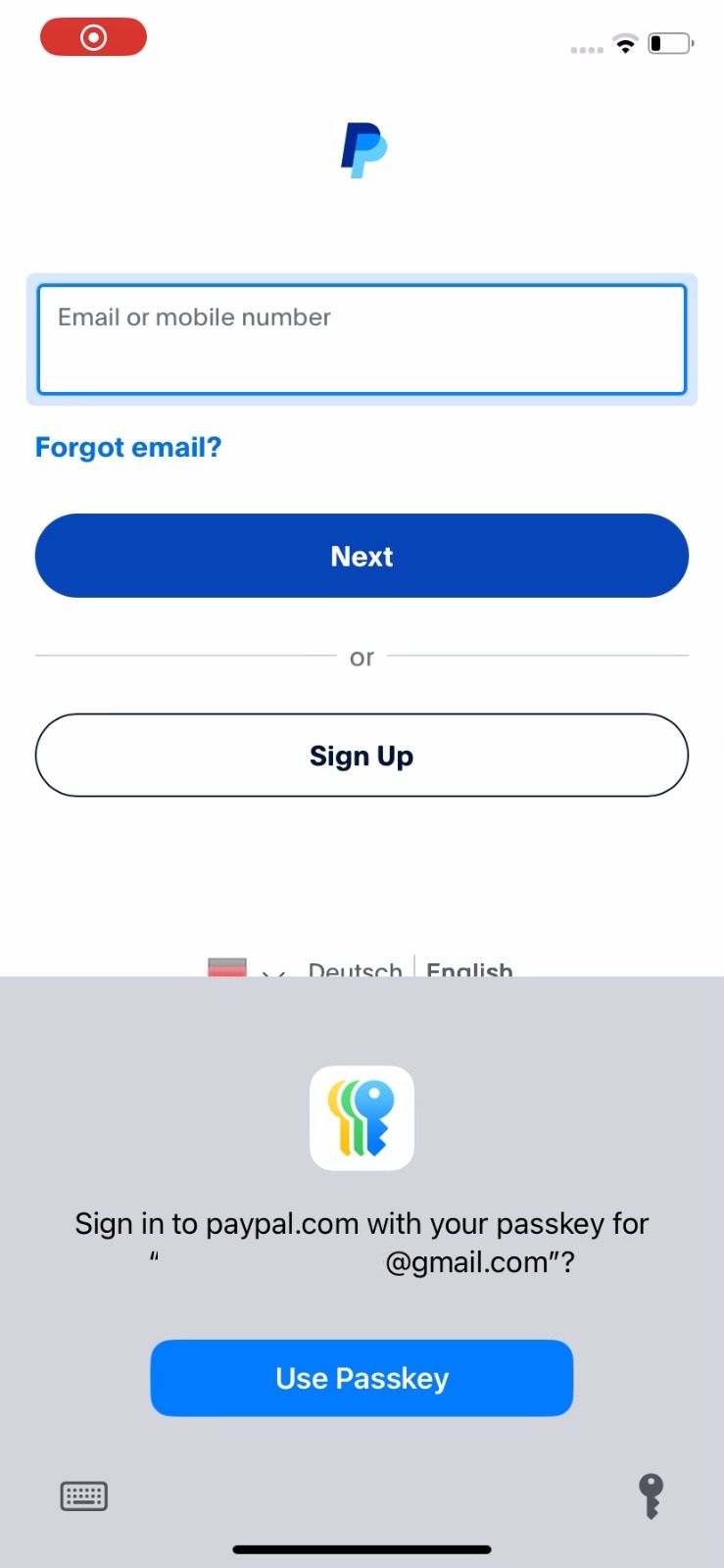Open the Forgot email link
Image resolution: width=724 pixels, height=1568 pixels.
(128, 447)
